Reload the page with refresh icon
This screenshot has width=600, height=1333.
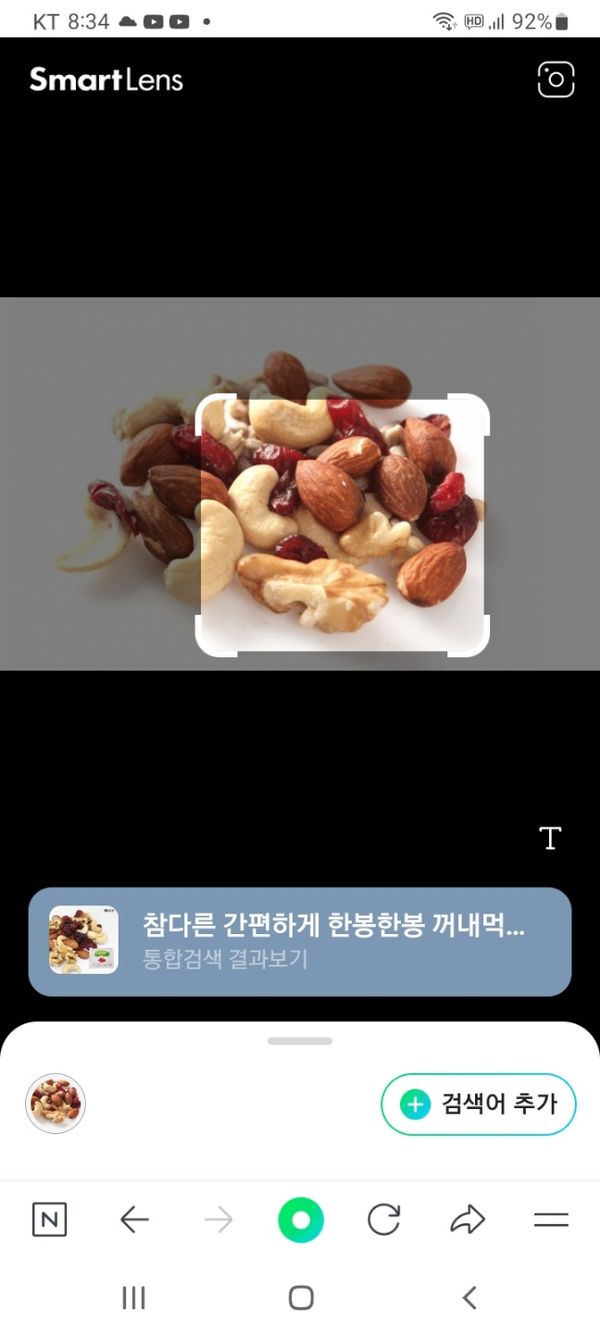(384, 1220)
